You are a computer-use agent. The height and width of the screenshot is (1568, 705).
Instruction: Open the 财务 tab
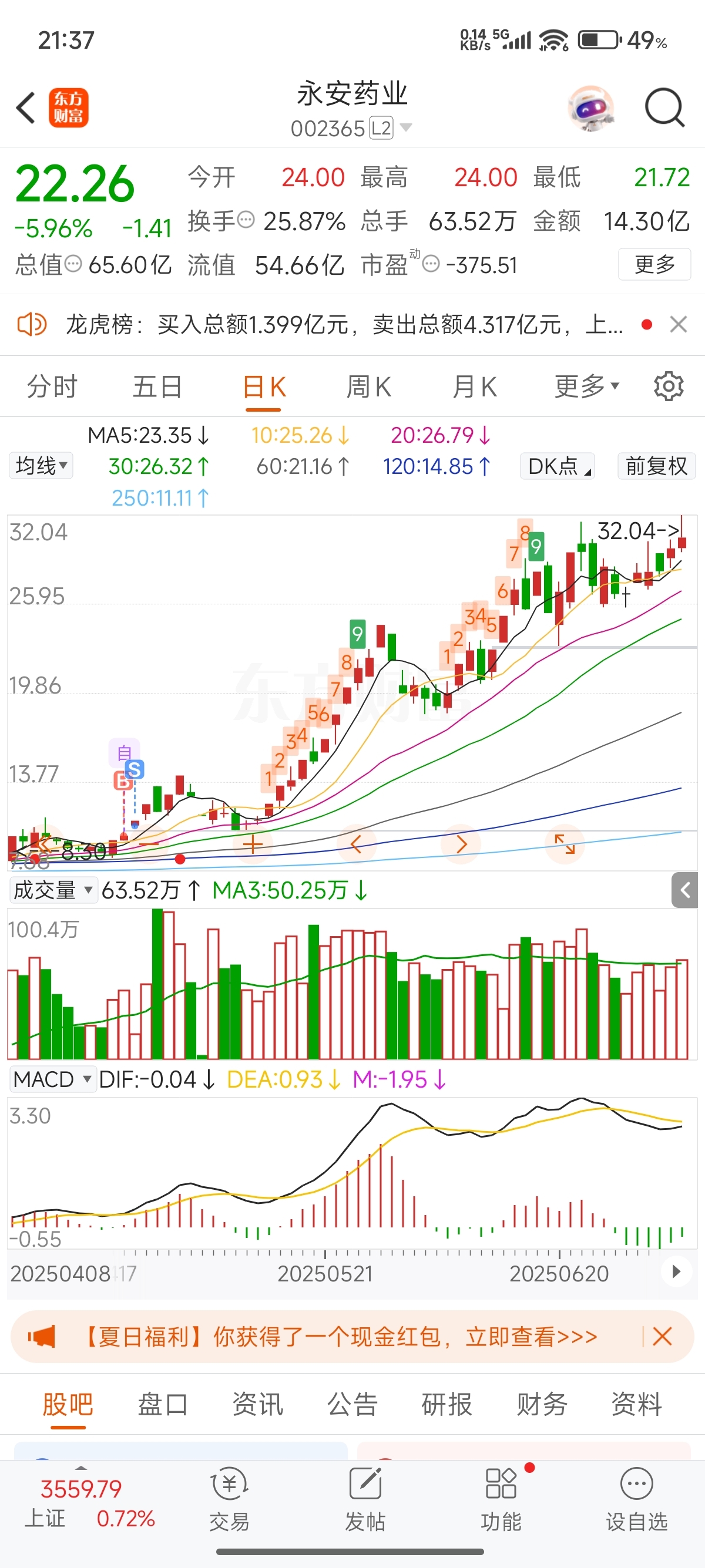coord(542,1404)
